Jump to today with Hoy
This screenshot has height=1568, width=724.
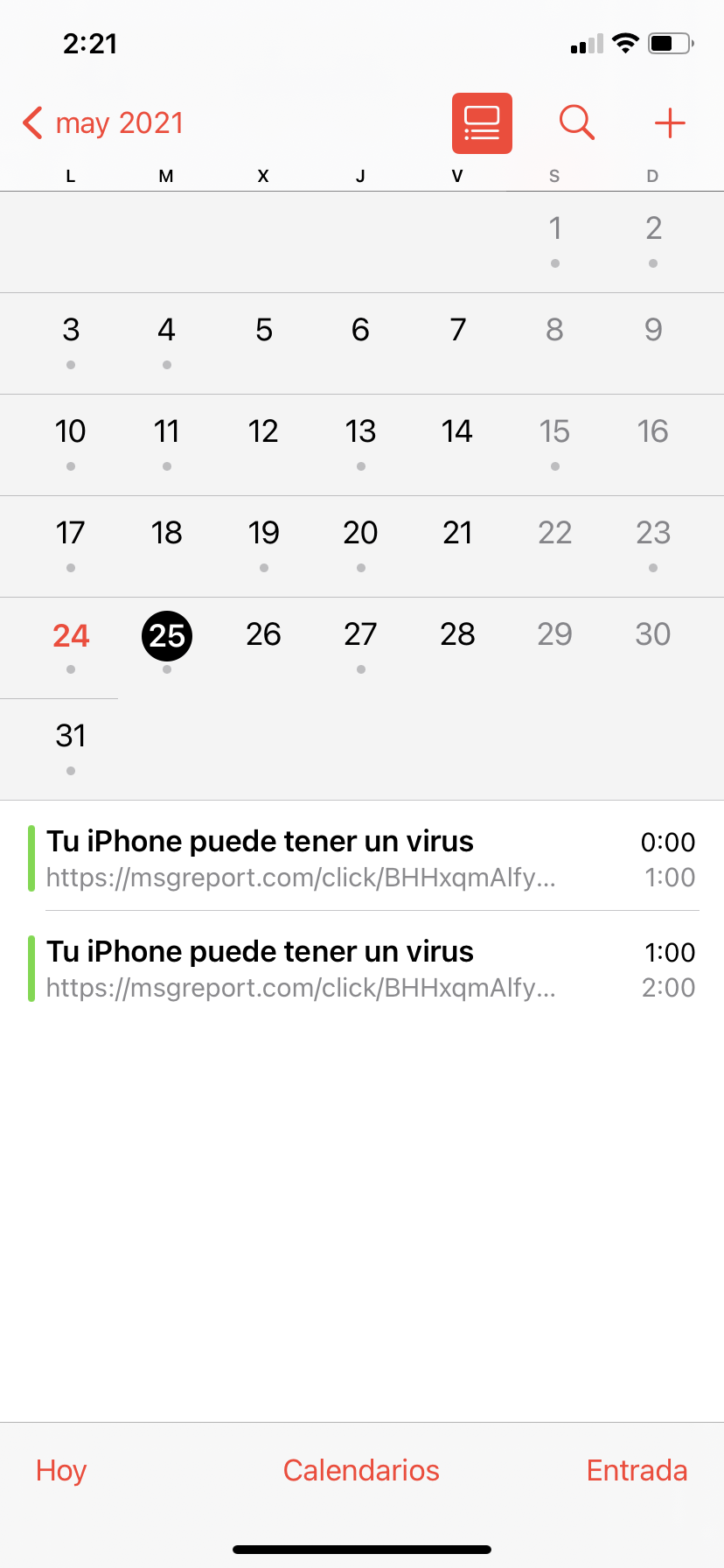coord(61,1470)
